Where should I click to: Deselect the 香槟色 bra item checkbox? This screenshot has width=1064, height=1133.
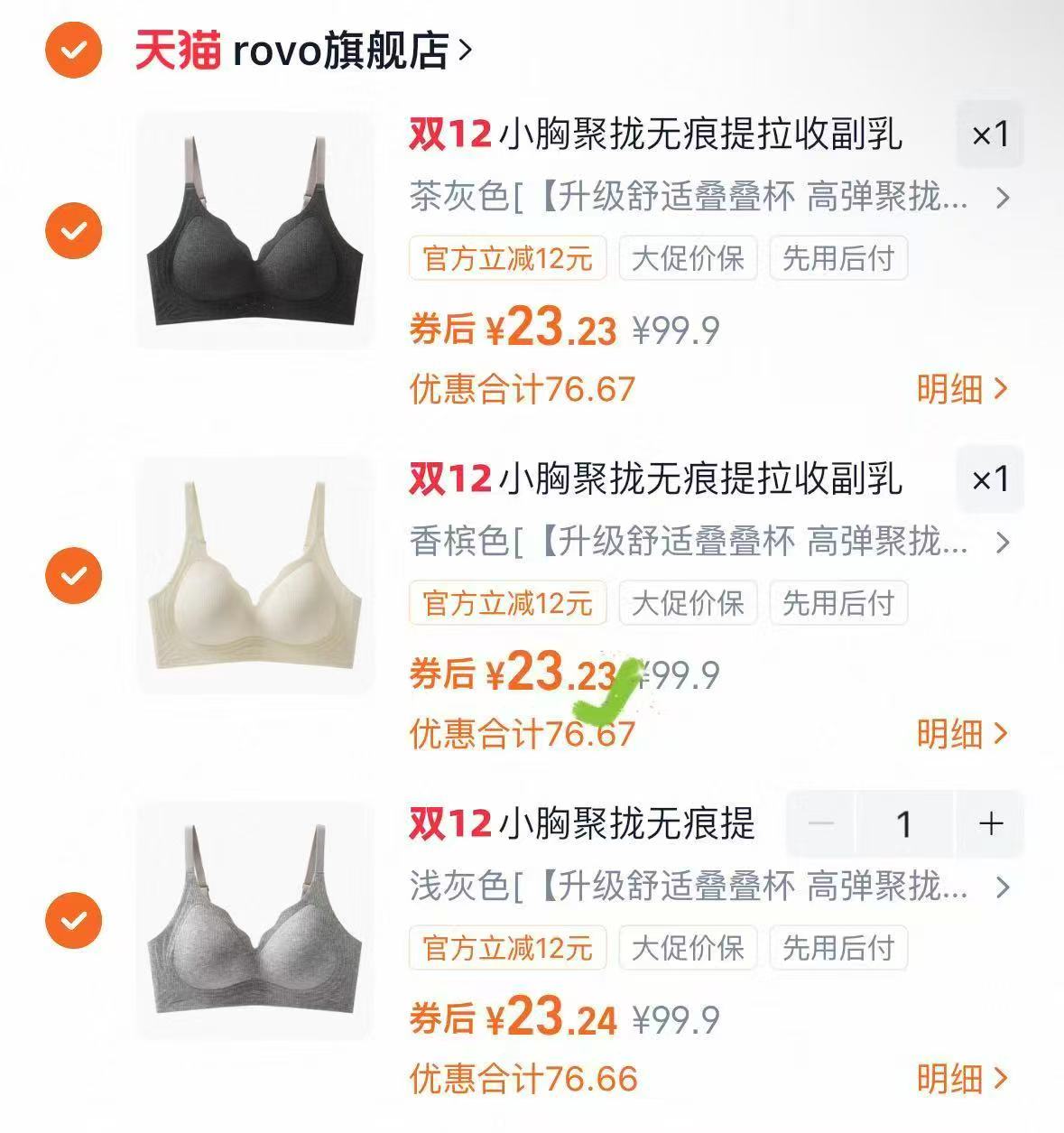72,575
